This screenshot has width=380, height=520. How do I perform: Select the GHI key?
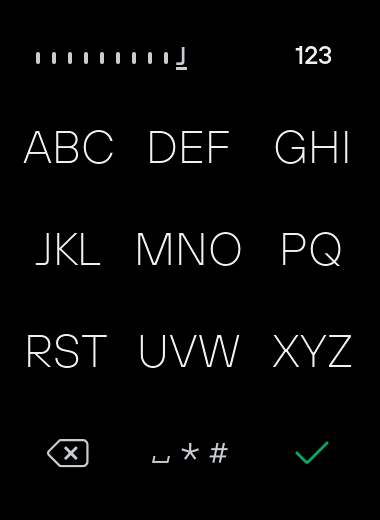[312, 147]
